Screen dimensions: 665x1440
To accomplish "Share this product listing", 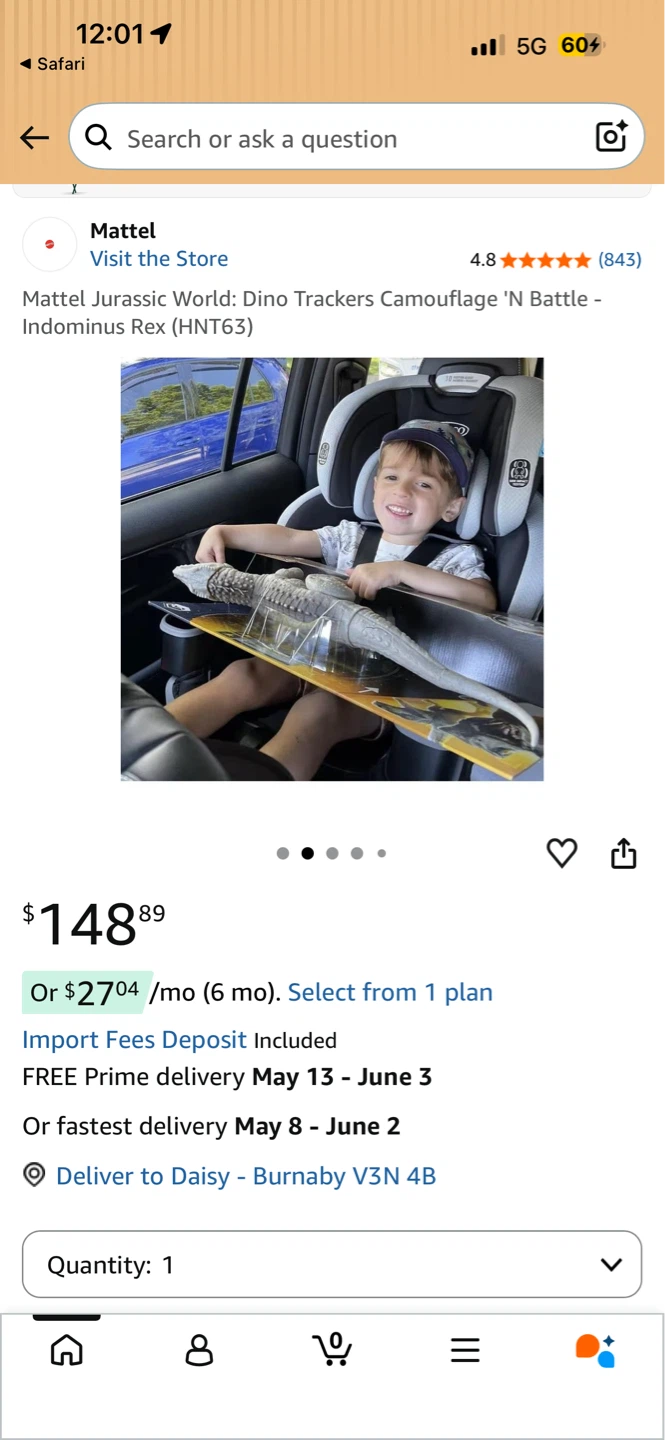I will click(x=623, y=853).
